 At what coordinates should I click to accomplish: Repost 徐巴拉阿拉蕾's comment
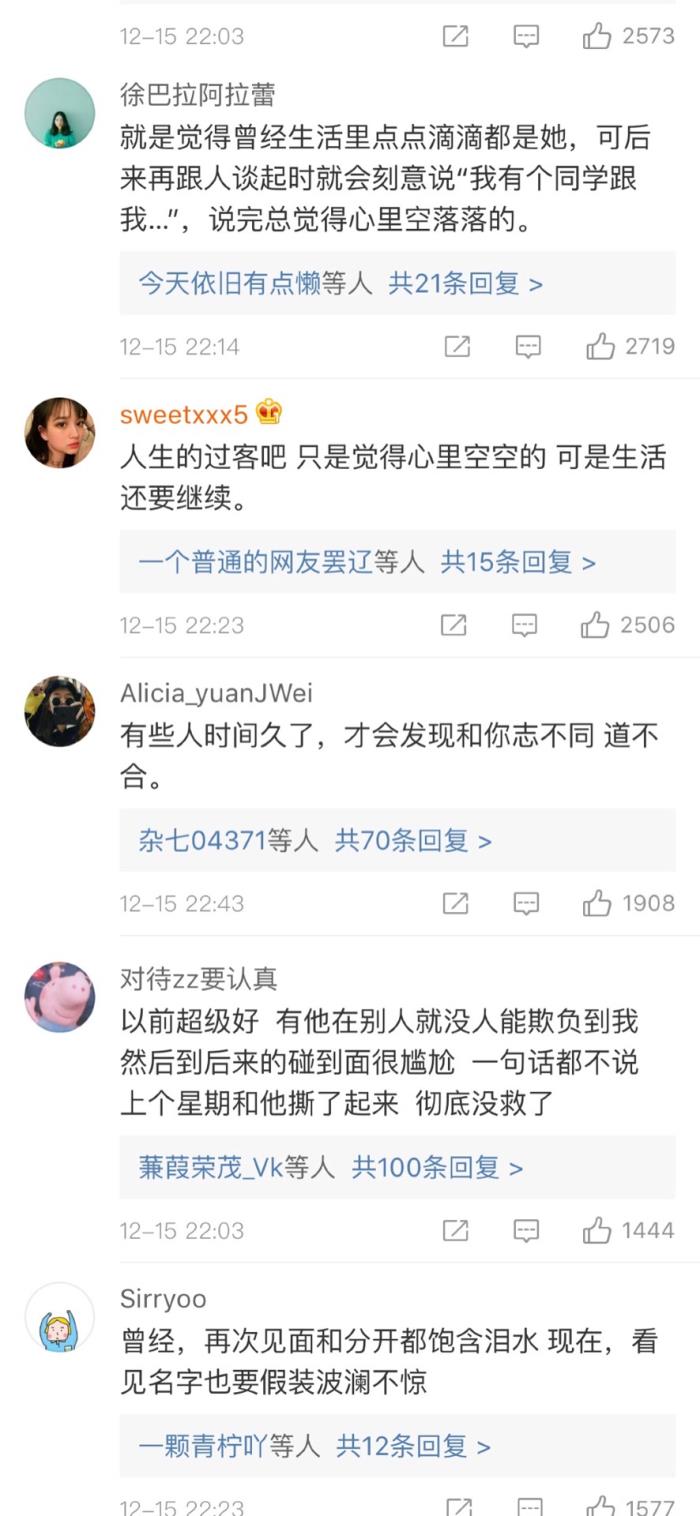pos(456,347)
